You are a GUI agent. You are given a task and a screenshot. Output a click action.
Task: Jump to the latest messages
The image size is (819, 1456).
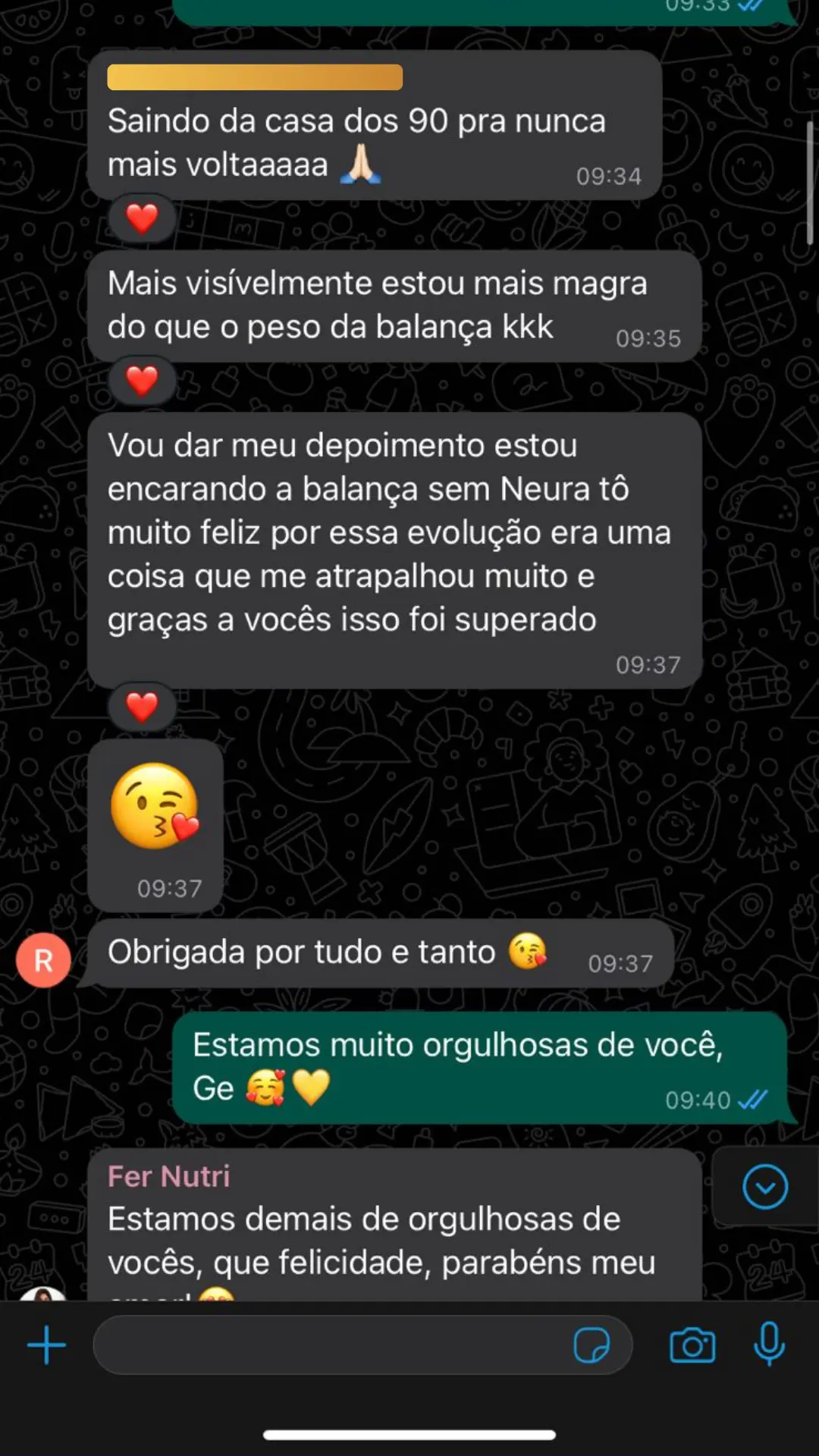(x=764, y=1187)
